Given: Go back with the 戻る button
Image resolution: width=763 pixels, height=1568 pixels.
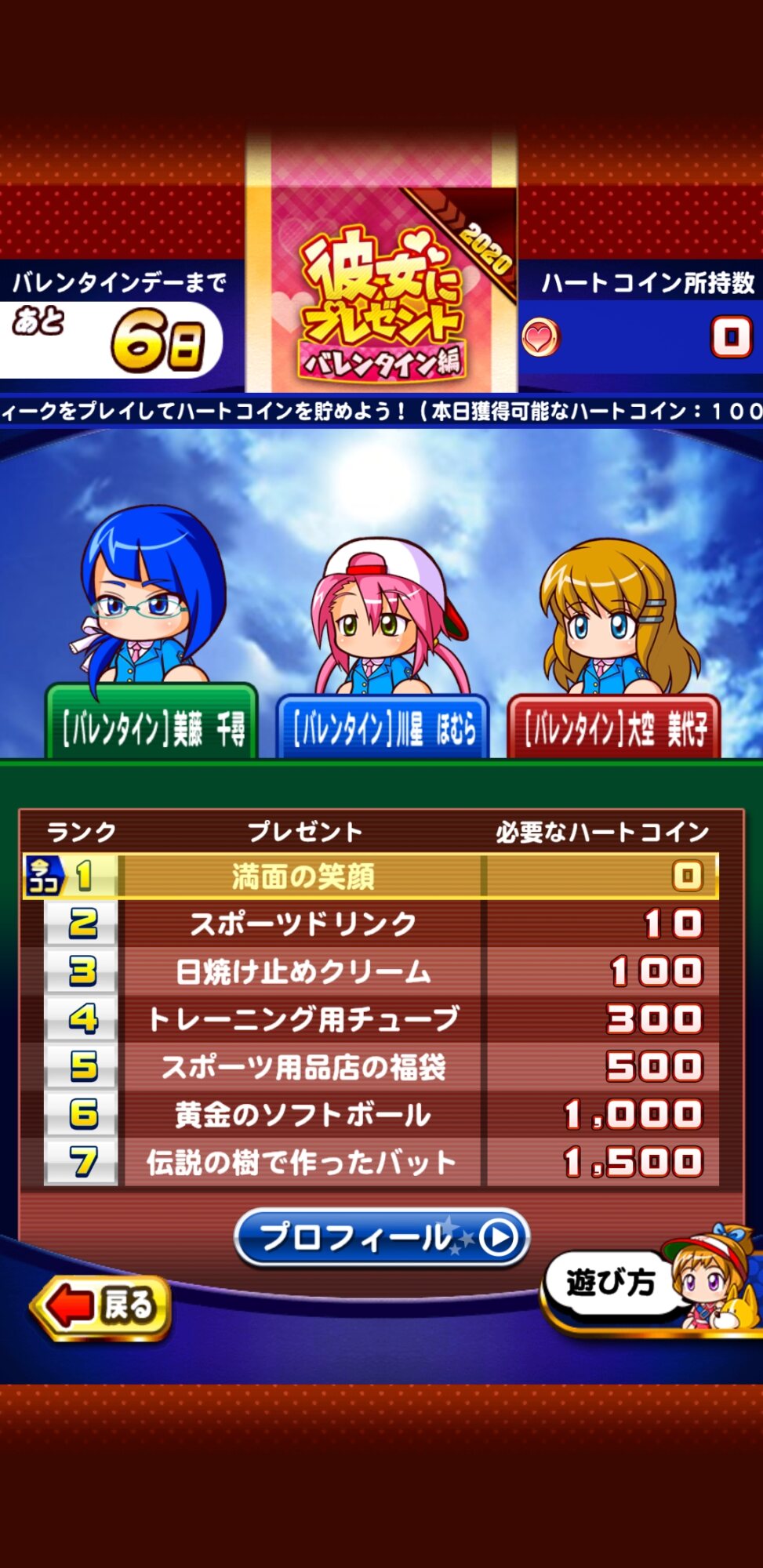Looking at the screenshot, I should 101,1306.
